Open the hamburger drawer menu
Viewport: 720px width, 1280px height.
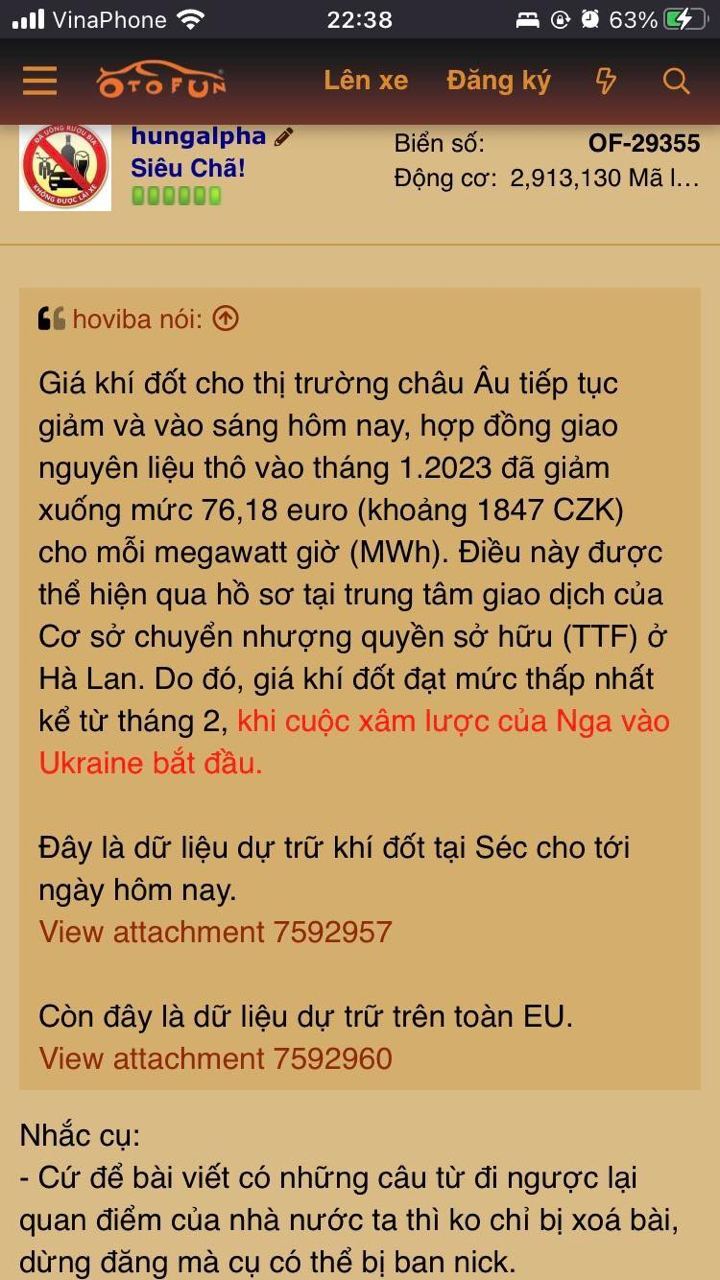[40, 81]
